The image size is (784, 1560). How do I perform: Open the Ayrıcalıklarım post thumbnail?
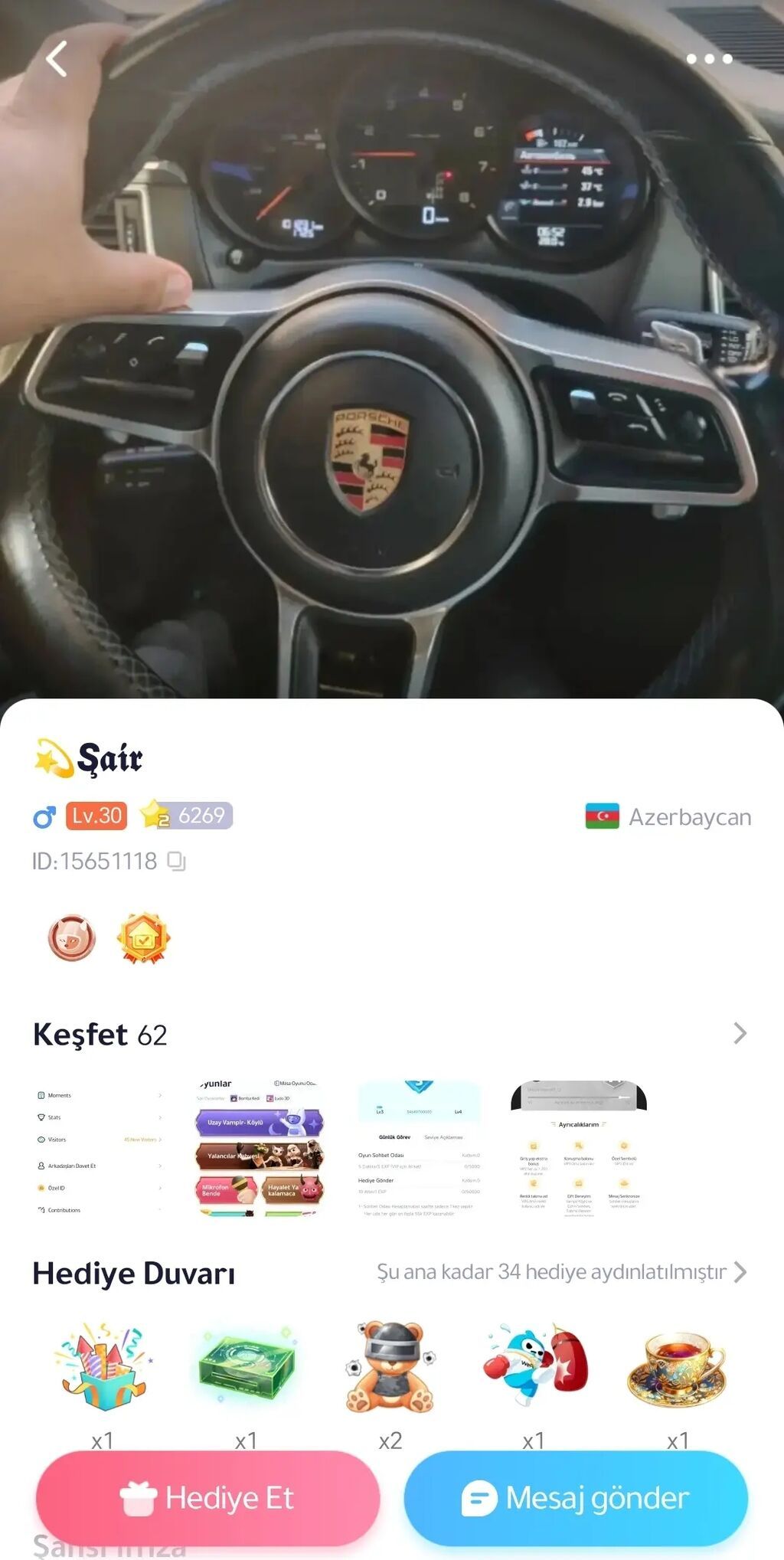pyautogui.click(x=579, y=1148)
